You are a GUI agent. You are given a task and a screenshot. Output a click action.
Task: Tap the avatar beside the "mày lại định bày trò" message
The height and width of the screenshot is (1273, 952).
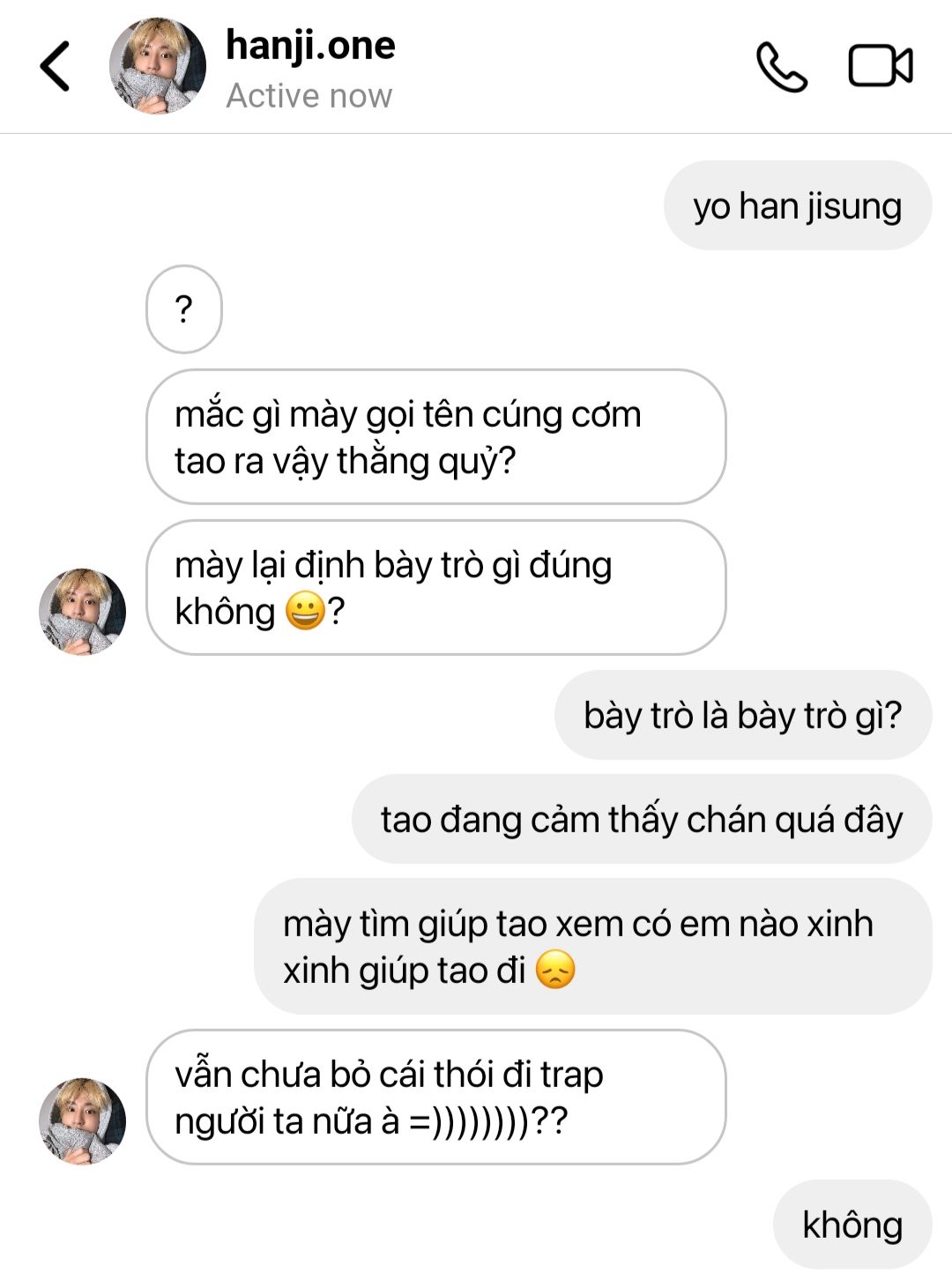click(82, 612)
